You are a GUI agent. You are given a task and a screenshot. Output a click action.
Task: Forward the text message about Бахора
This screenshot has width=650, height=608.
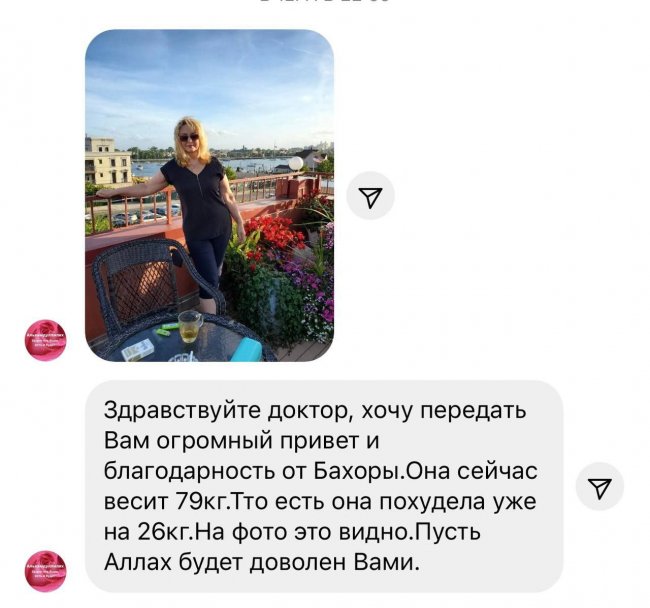(600, 487)
